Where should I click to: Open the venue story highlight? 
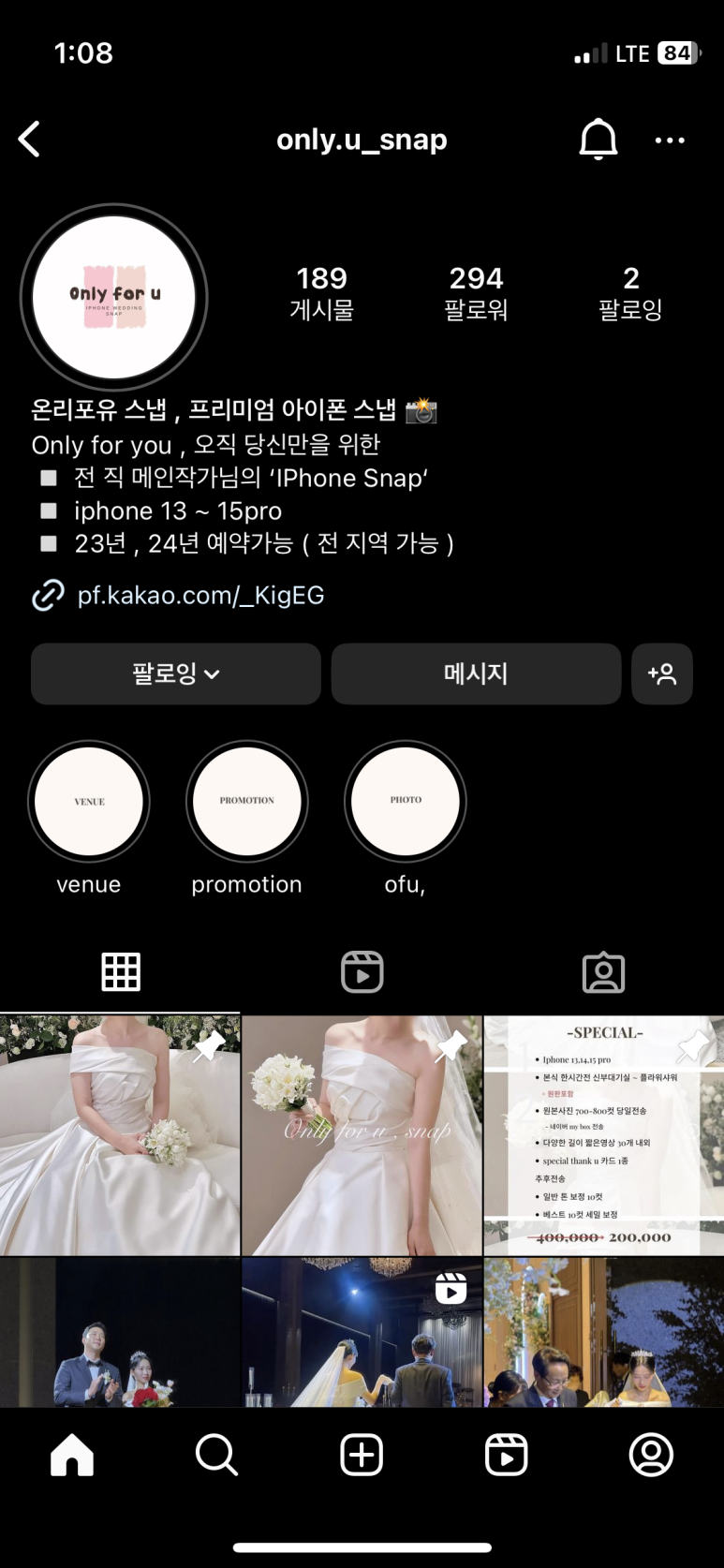pos(89,802)
